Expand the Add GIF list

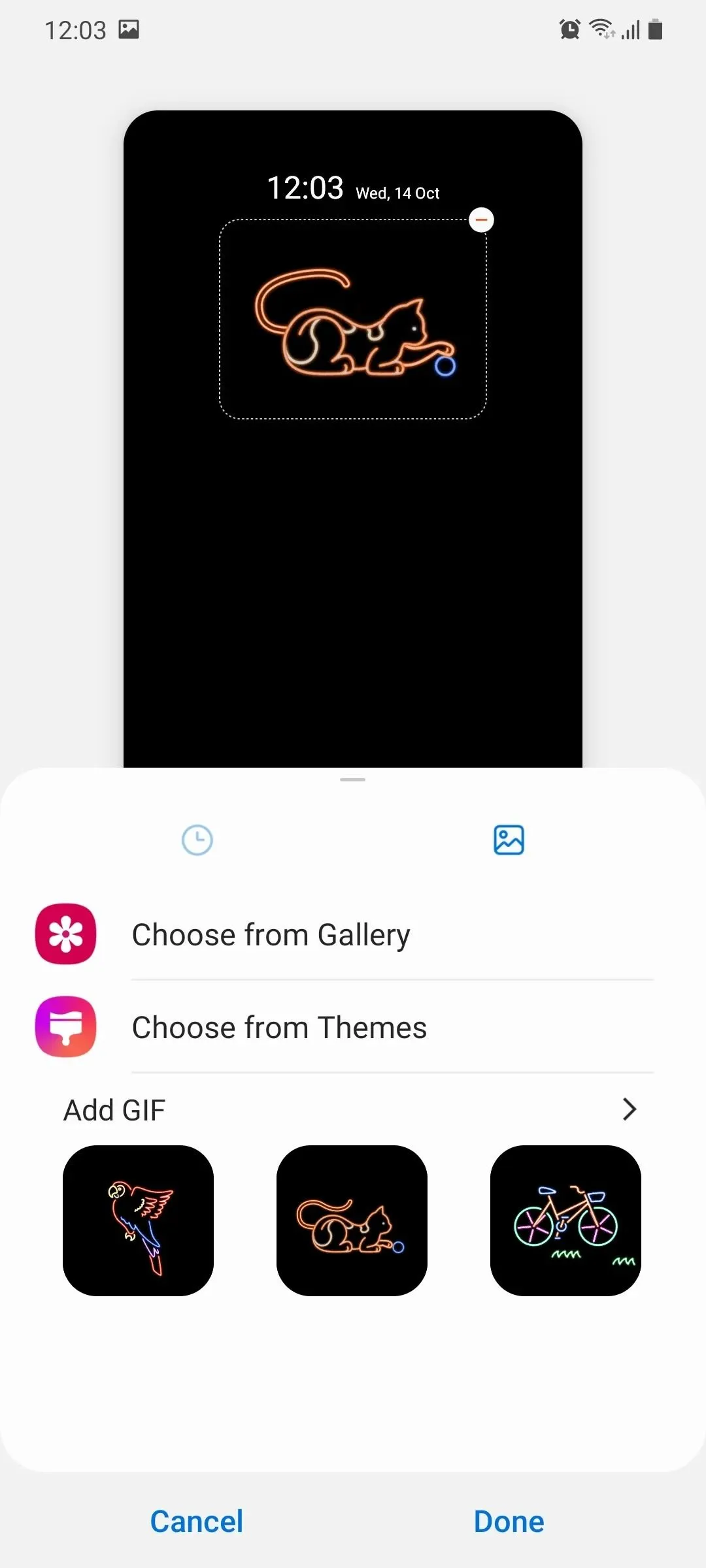click(629, 1109)
